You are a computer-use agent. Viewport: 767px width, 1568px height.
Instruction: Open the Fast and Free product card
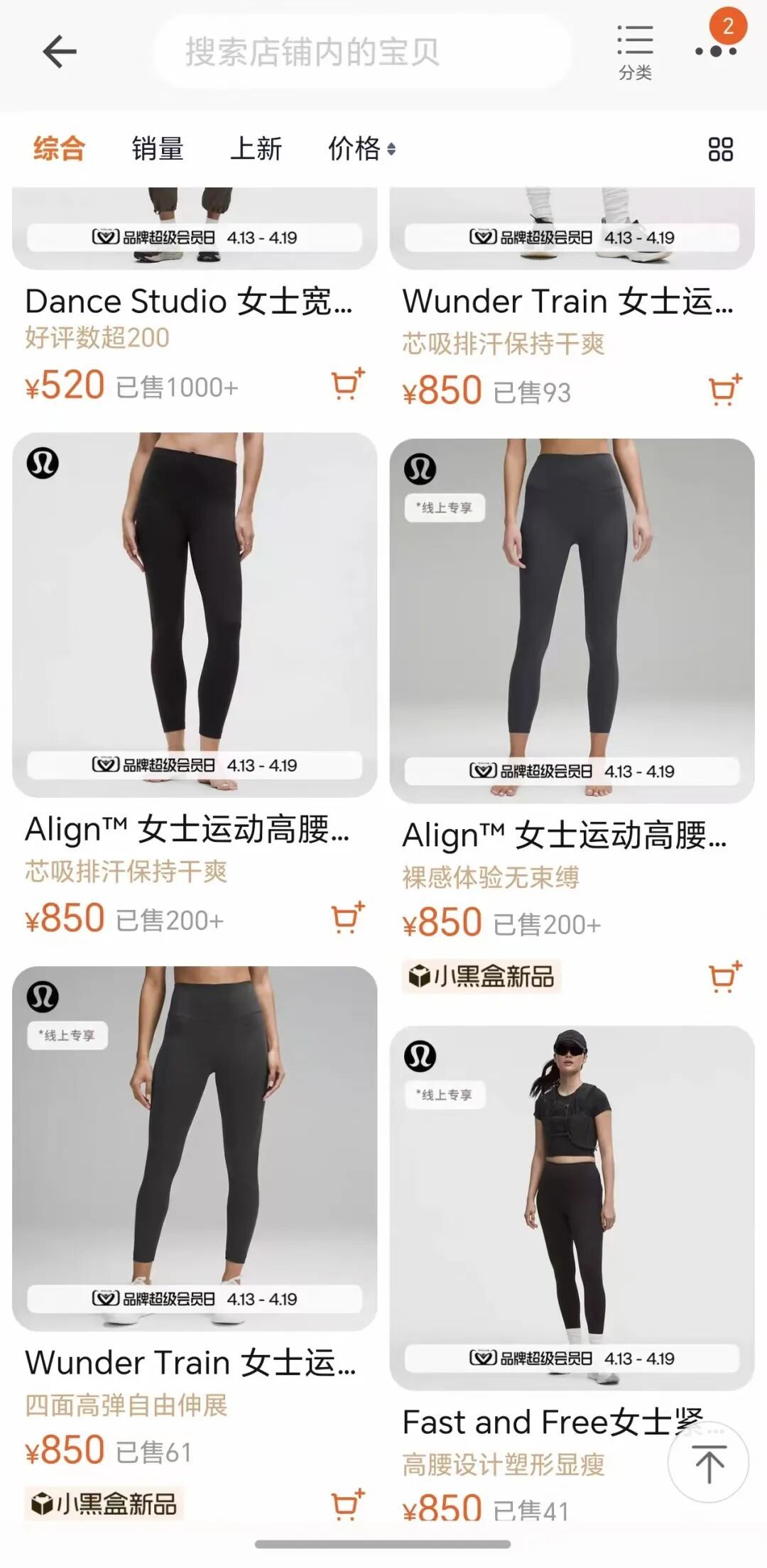click(572, 1207)
